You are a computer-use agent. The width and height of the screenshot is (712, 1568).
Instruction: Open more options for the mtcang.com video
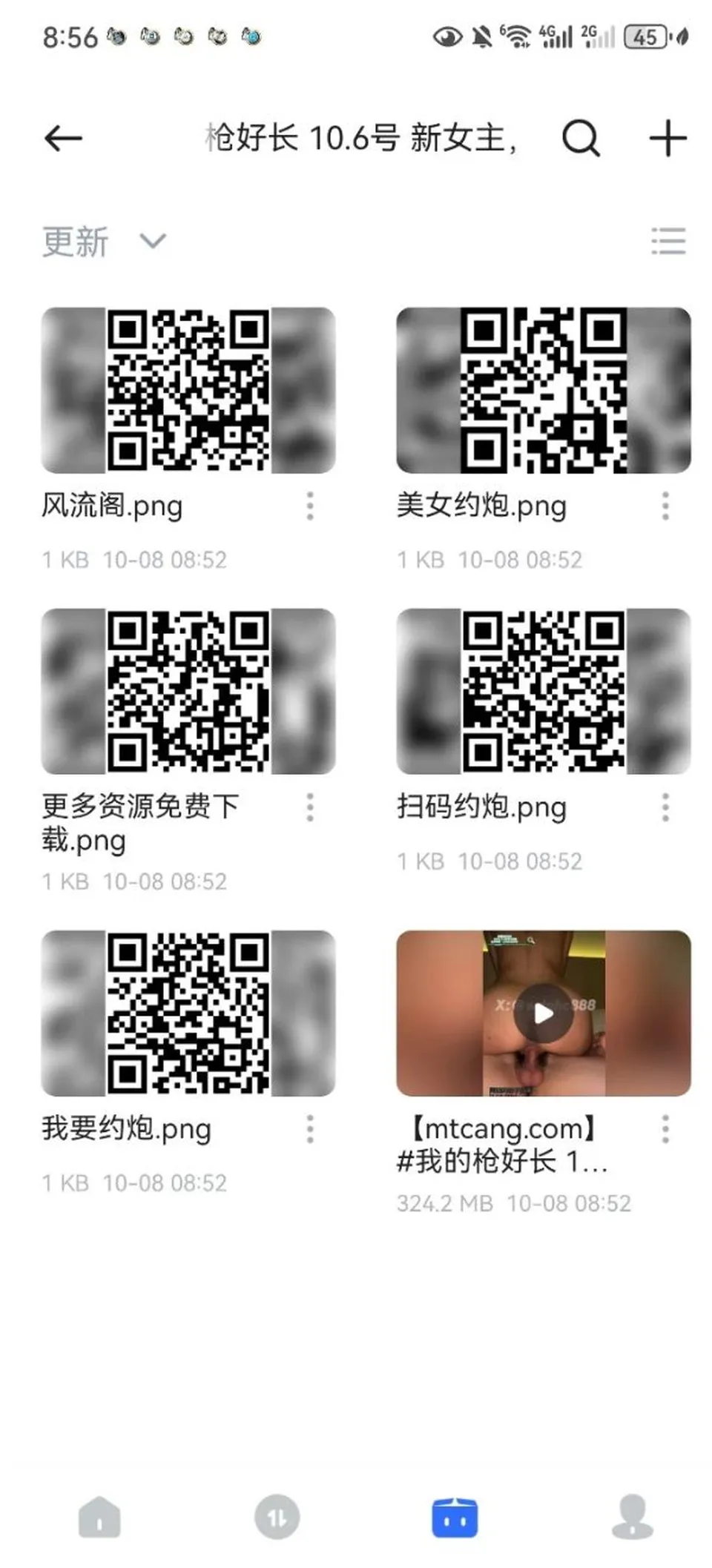click(x=665, y=1128)
